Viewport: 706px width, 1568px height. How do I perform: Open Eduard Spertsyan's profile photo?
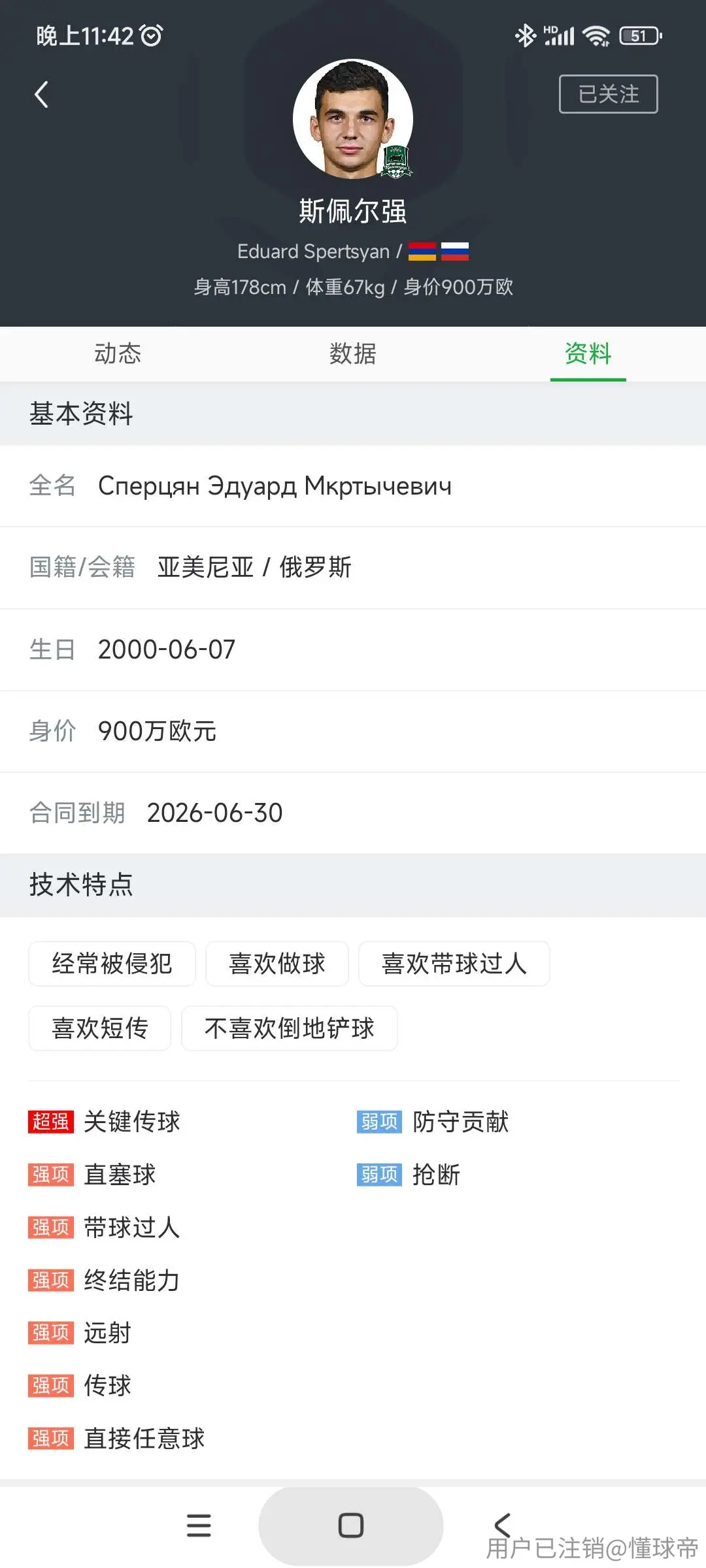pos(353,119)
